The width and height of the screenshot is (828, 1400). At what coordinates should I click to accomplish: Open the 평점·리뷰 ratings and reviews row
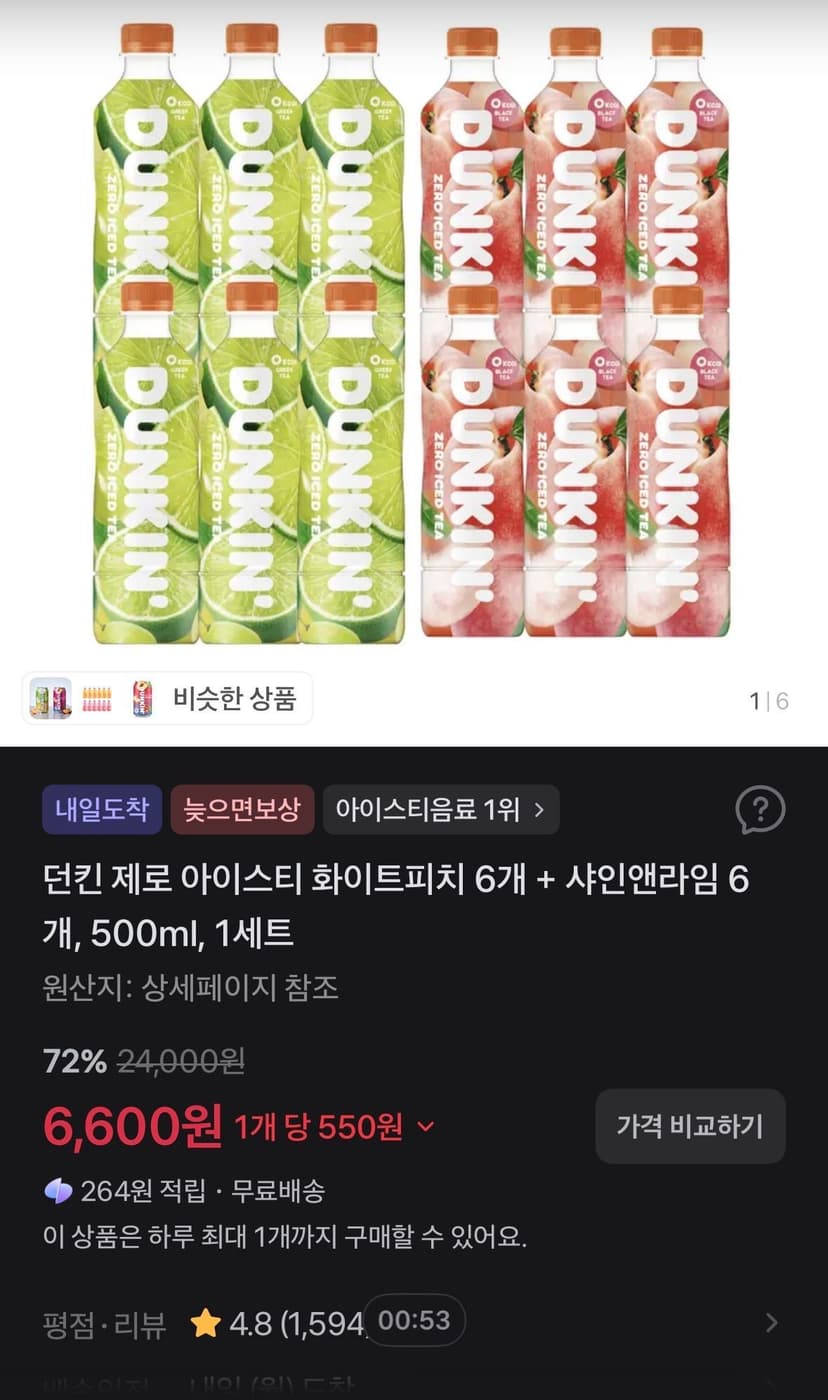(414, 1323)
